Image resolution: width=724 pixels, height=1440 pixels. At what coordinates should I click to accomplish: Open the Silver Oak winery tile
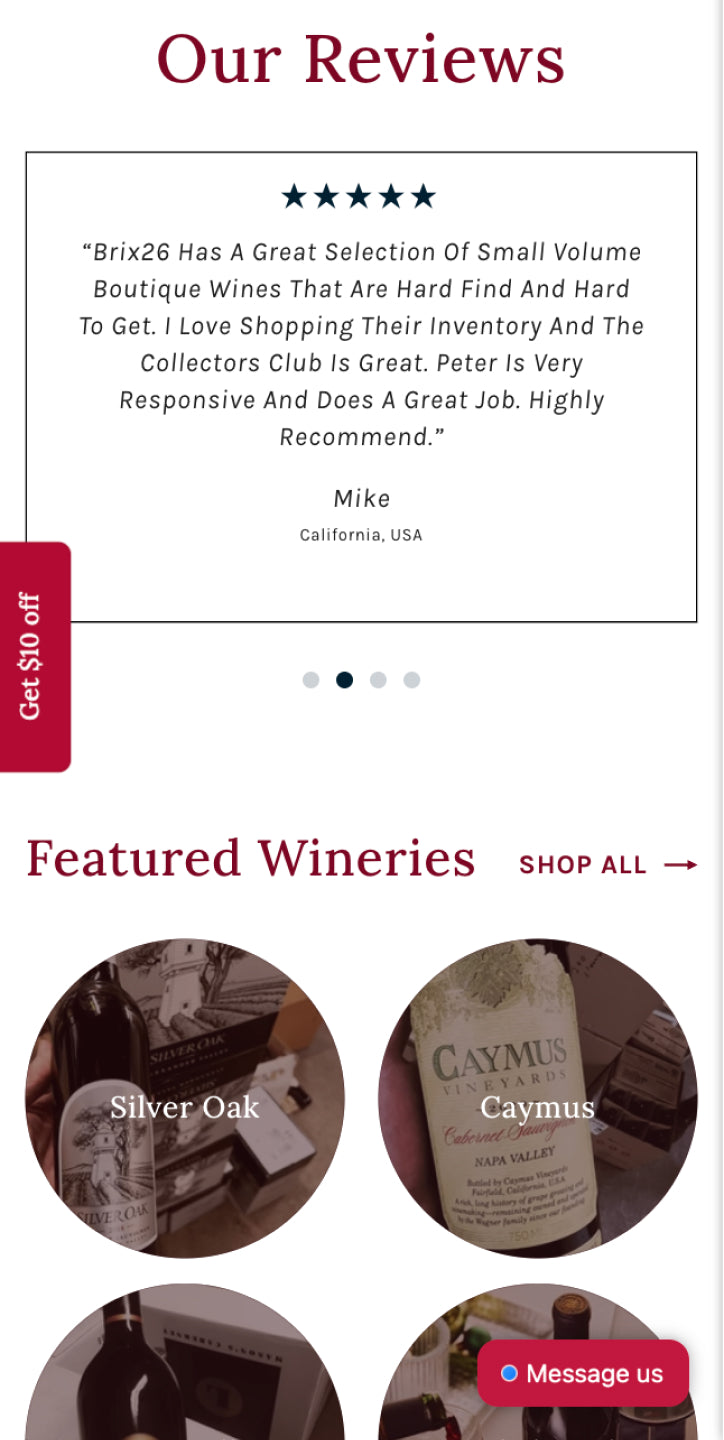pos(185,1098)
